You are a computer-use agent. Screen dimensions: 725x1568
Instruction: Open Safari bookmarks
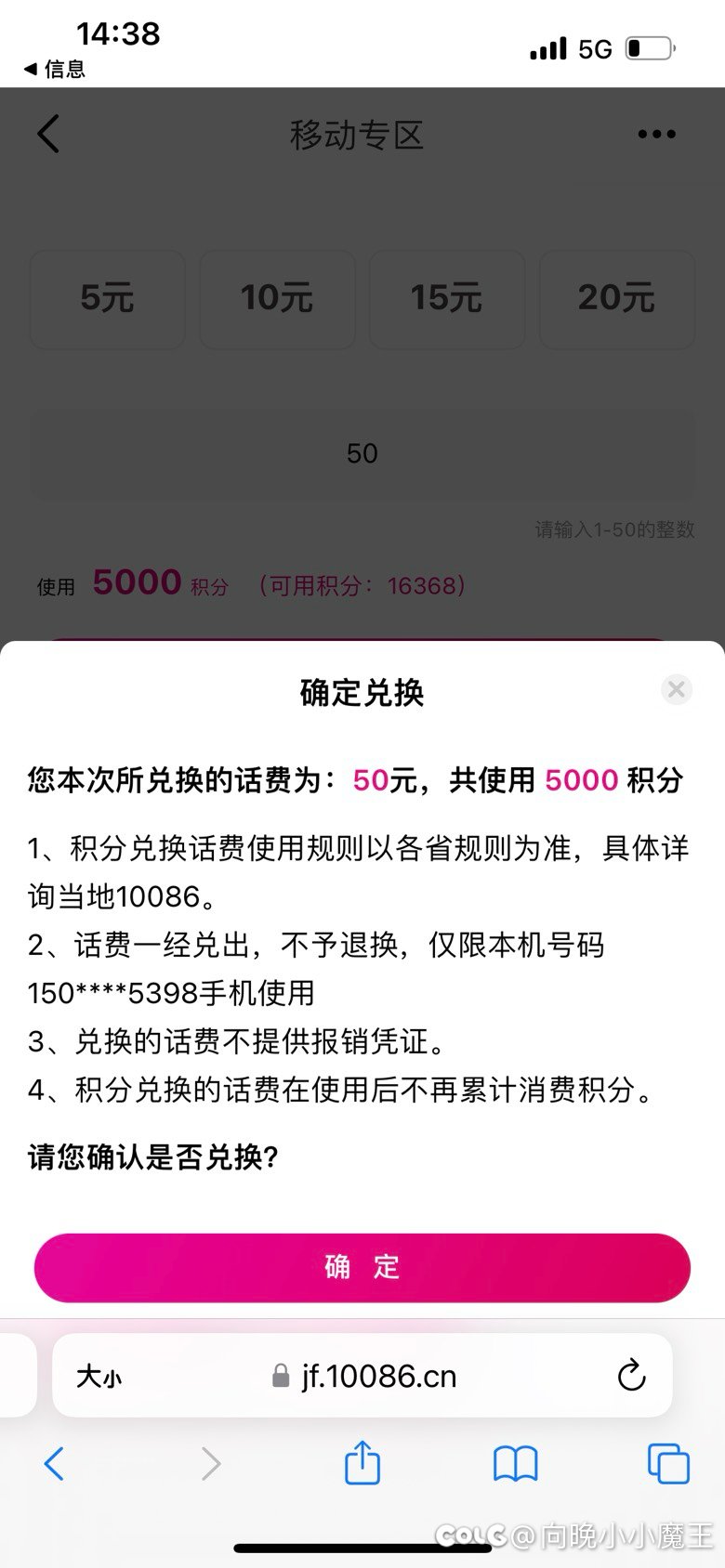[x=515, y=1464]
